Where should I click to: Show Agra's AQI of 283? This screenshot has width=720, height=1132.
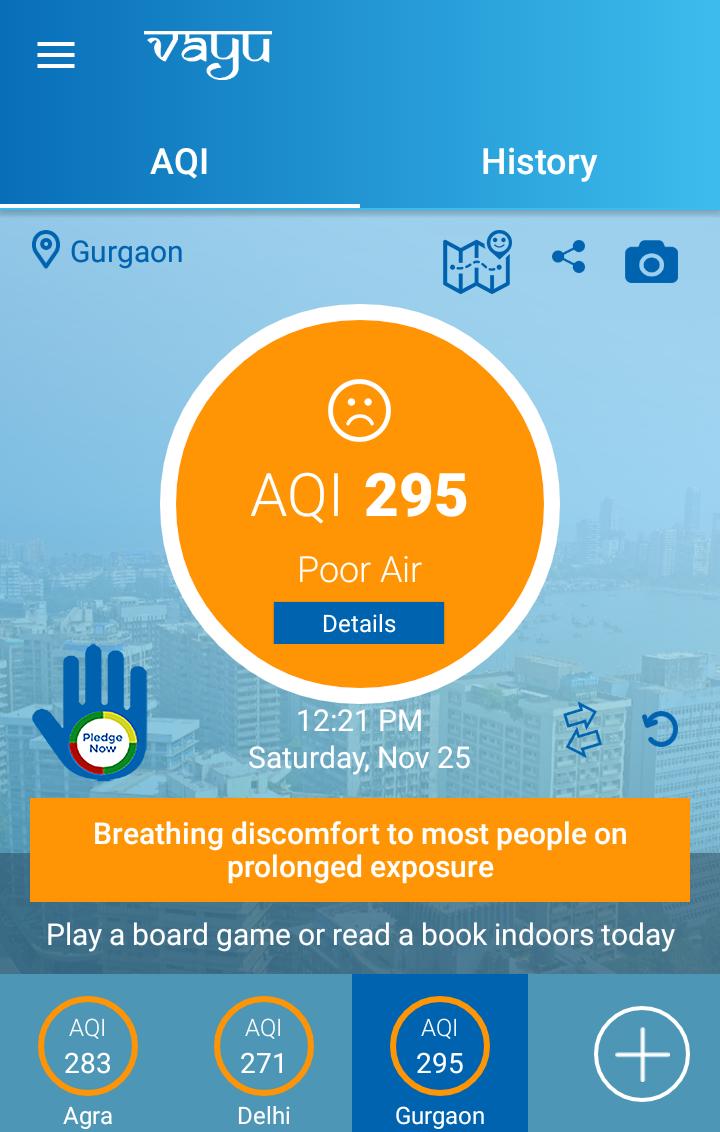pos(88,1054)
